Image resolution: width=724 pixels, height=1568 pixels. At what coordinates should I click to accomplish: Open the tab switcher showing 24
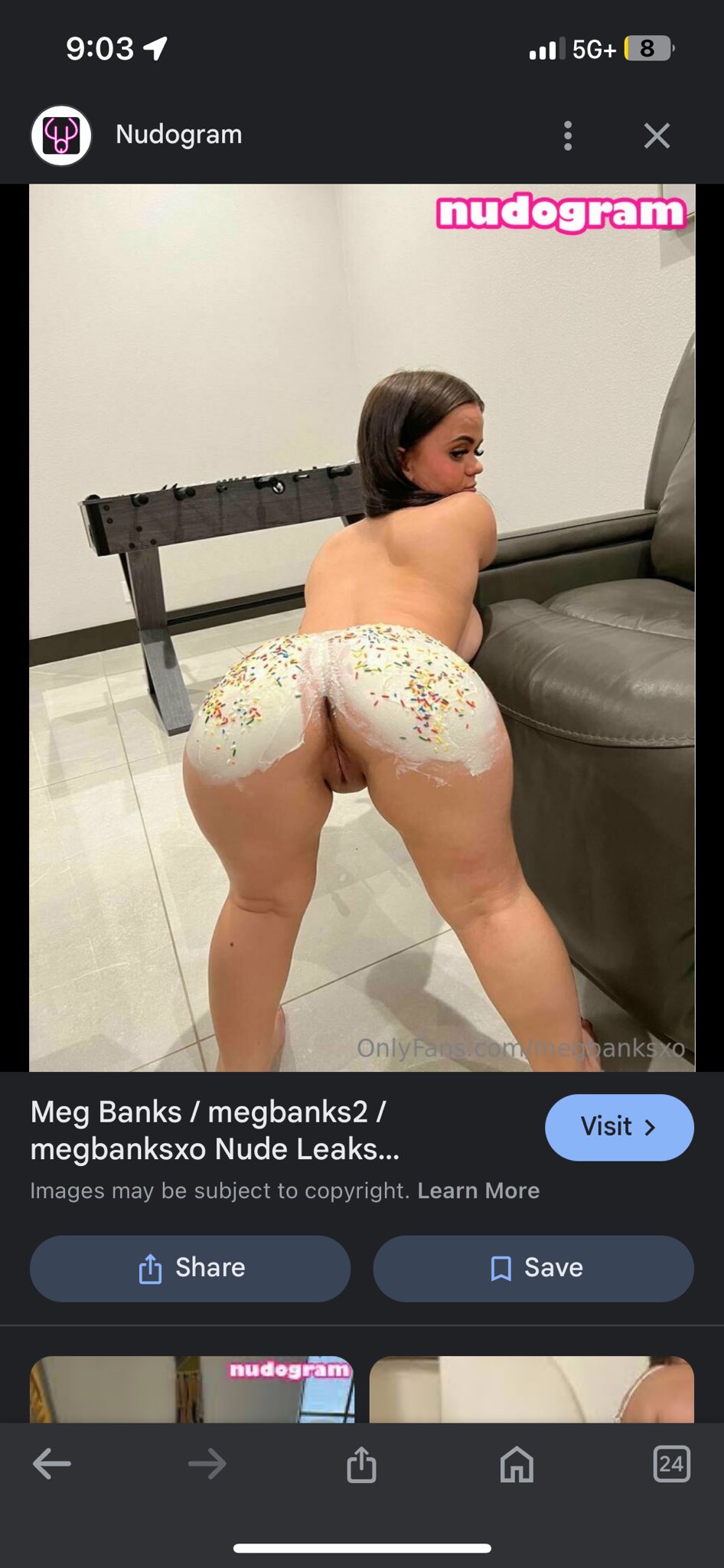(x=671, y=1464)
